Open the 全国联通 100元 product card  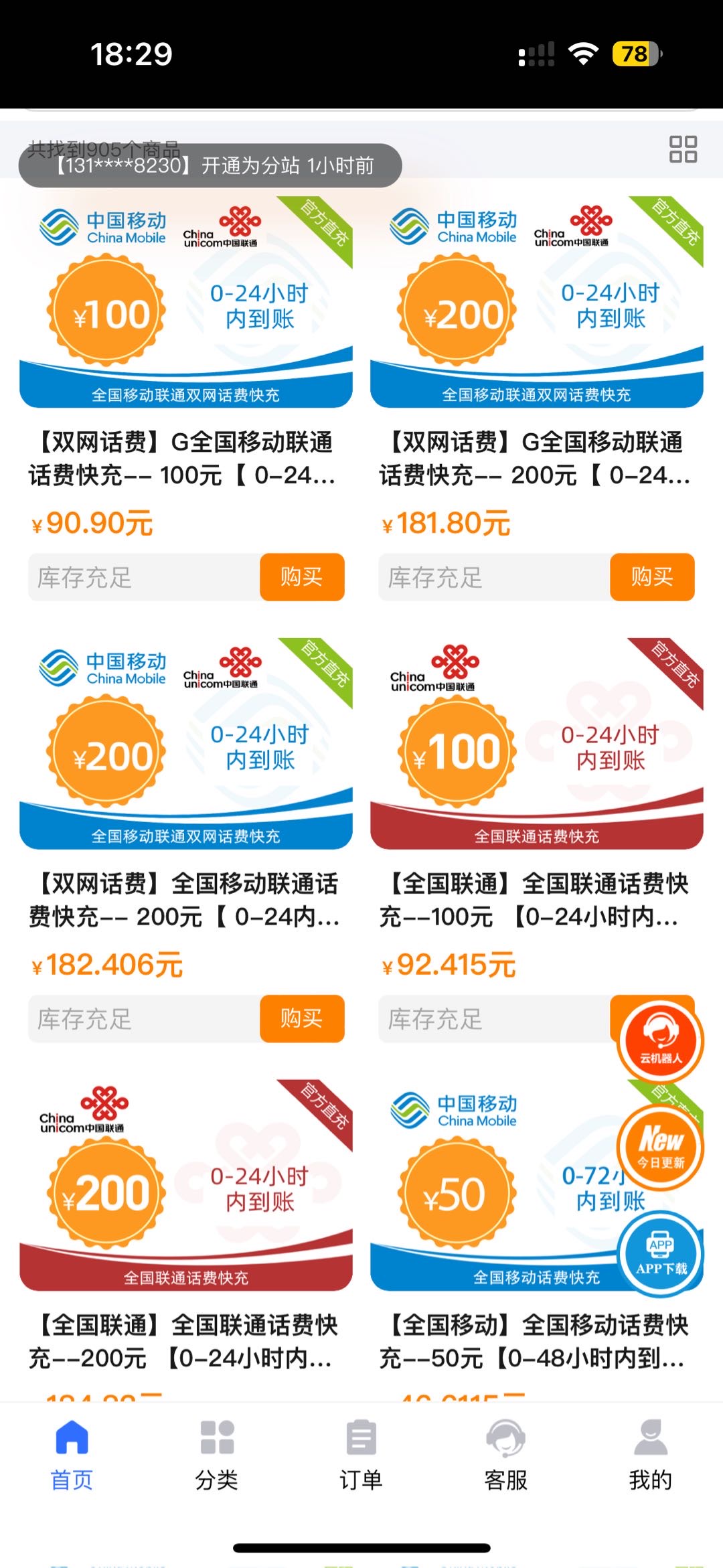pos(536,743)
